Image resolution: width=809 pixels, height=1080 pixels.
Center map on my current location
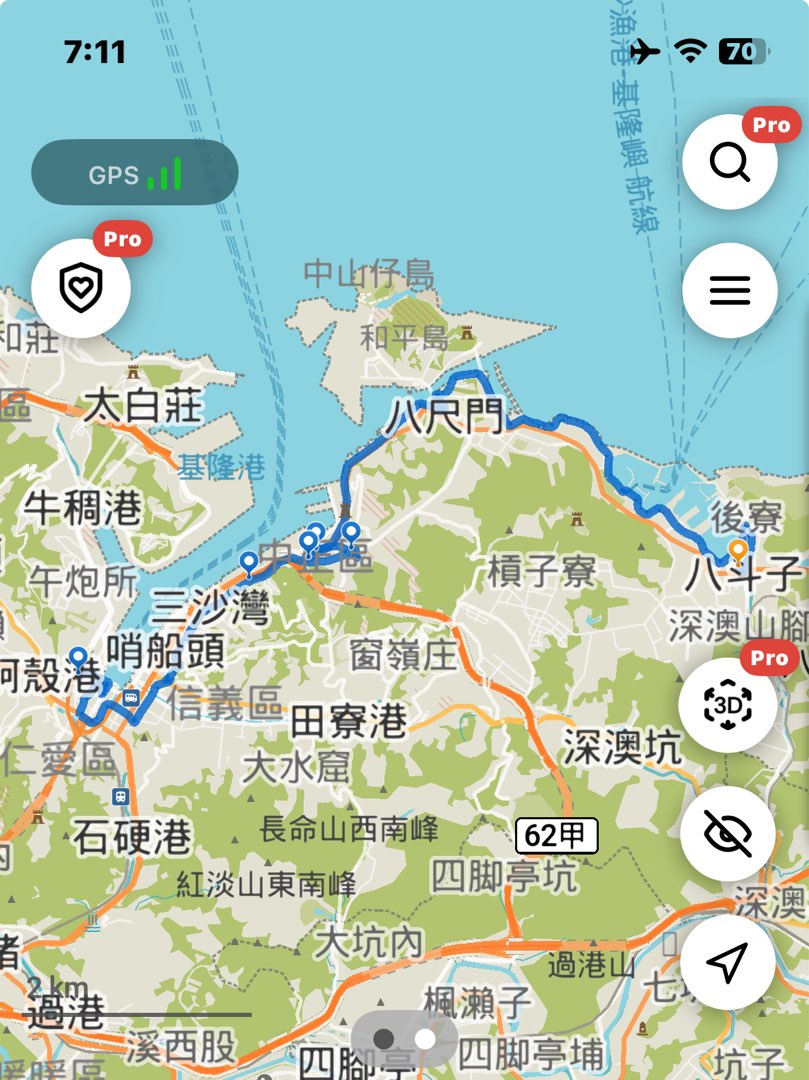click(727, 961)
